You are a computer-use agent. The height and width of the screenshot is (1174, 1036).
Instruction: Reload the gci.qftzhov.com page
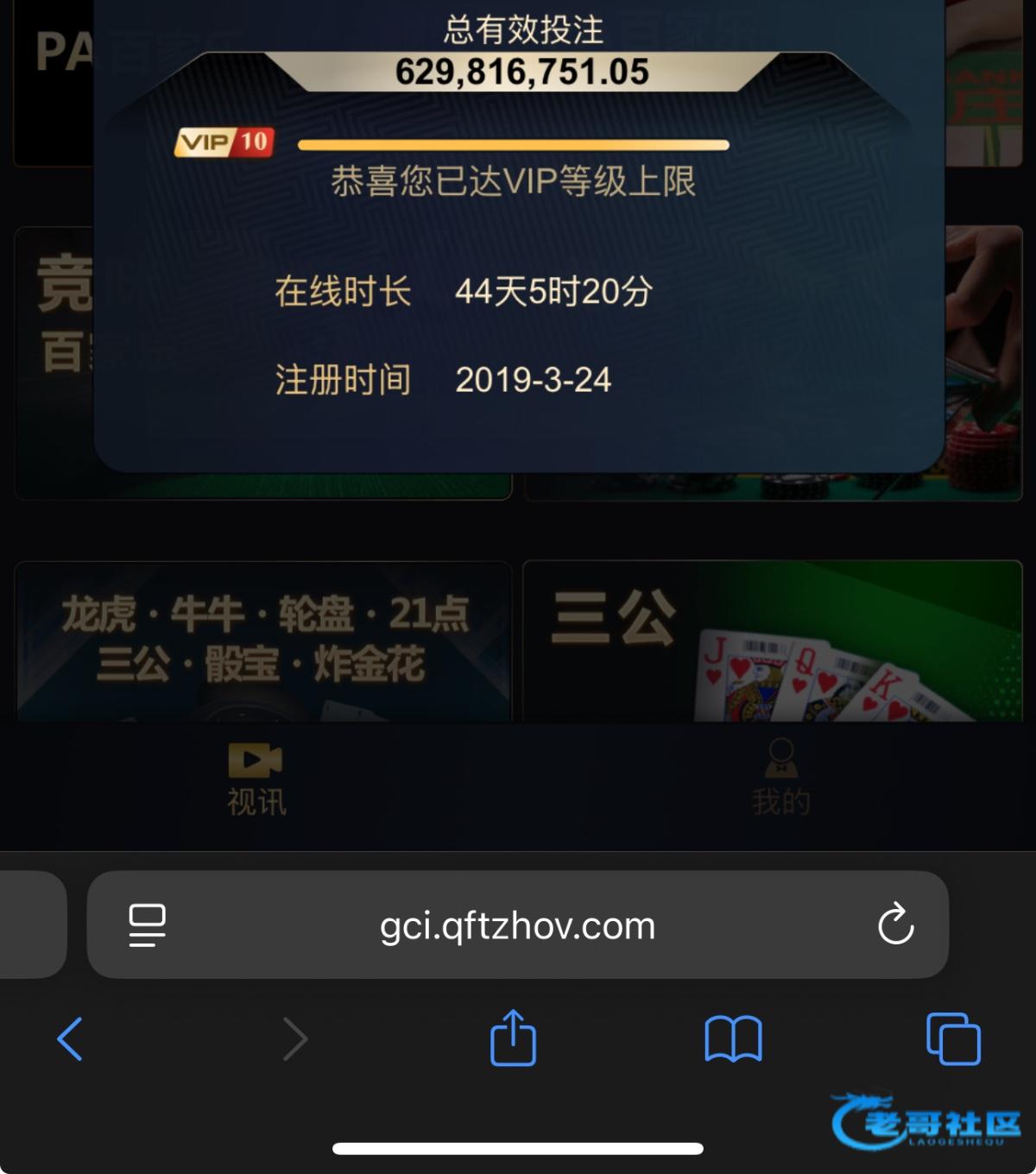point(895,925)
